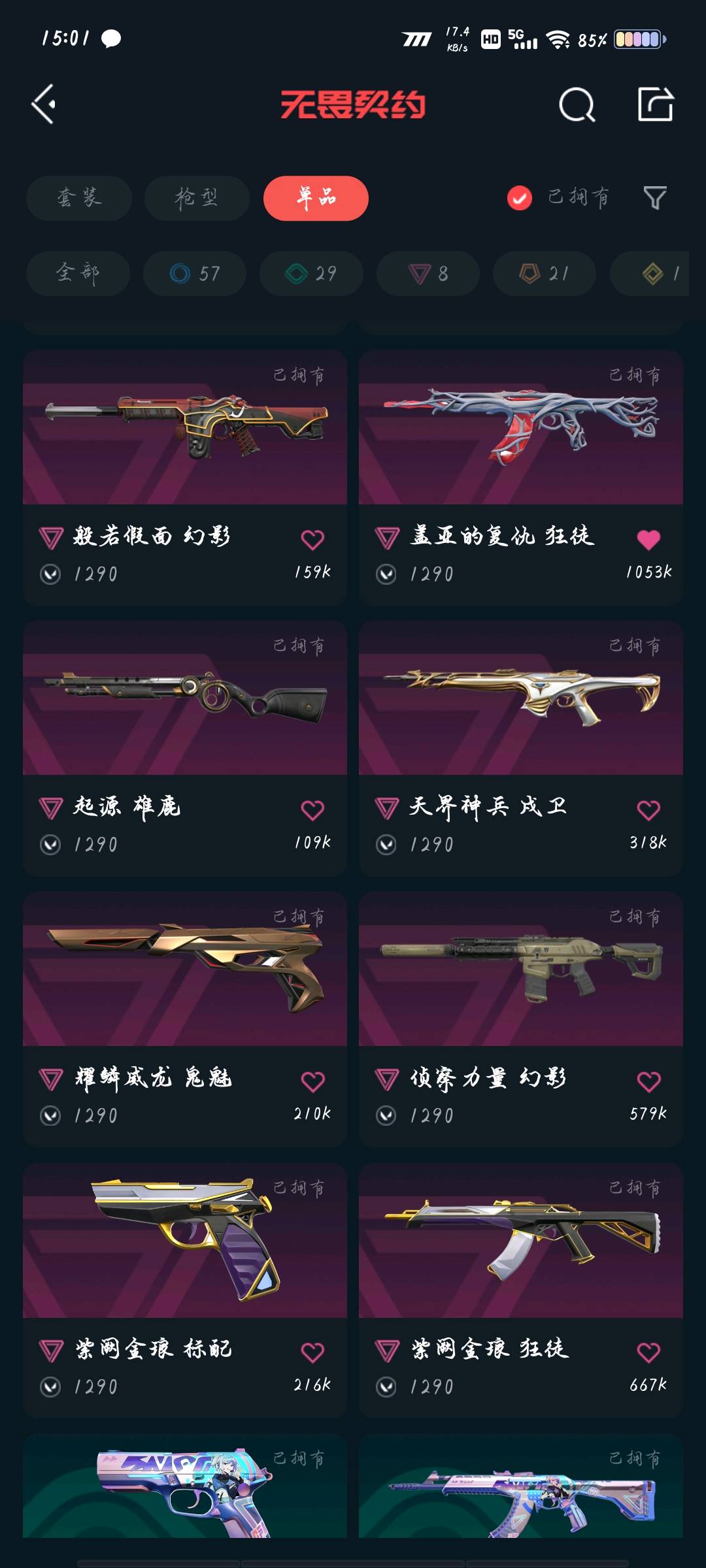The height and width of the screenshot is (1568, 706).
Task: Filter by the orange tier chip showing 21
Action: coord(545,273)
